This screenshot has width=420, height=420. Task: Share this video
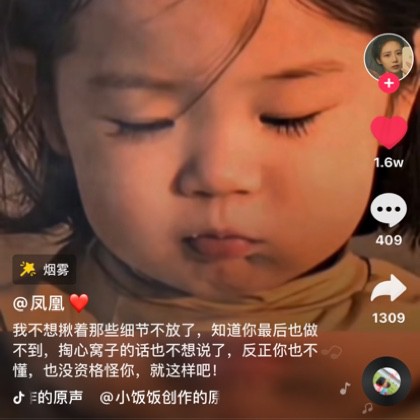click(x=389, y=288)
